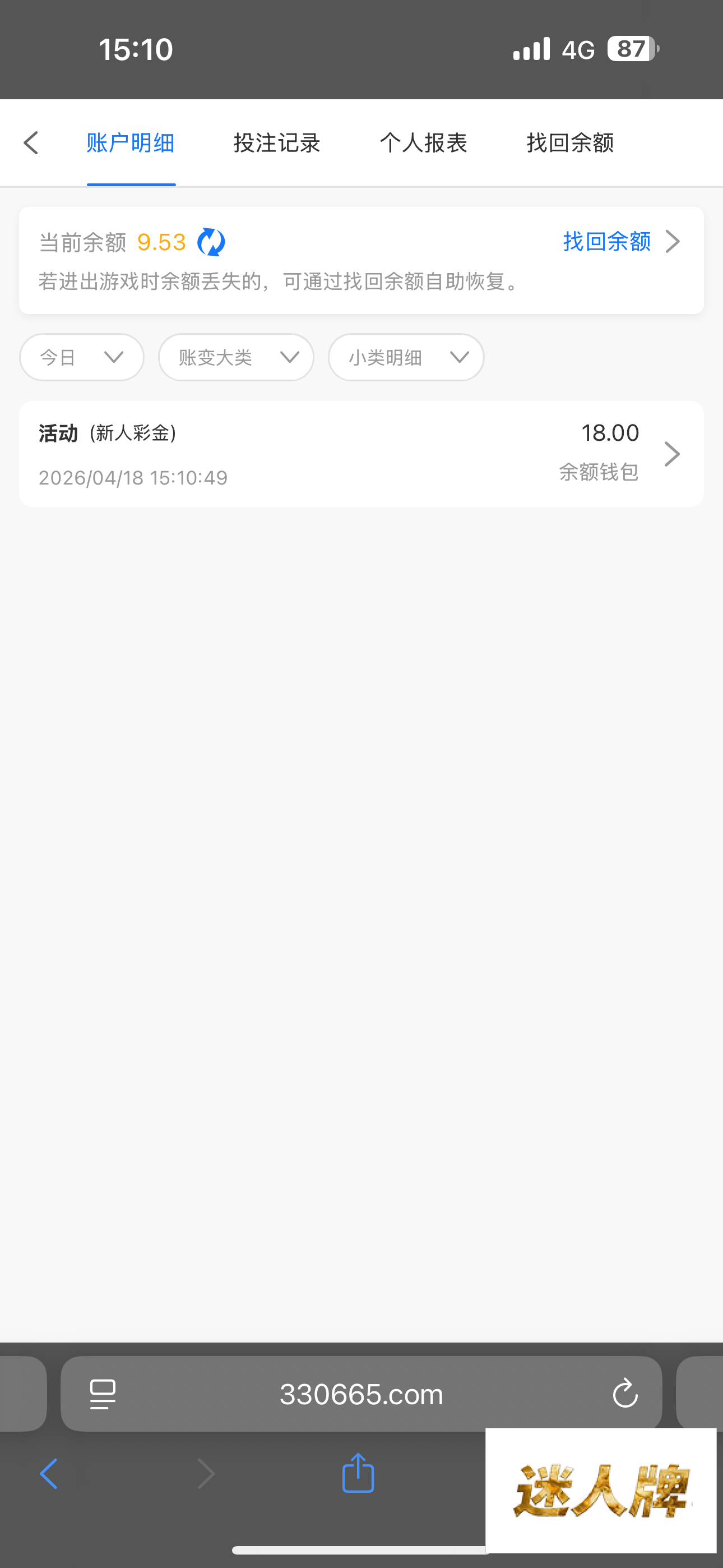Open the 活动 (新人彩金) transaction record

click(x=361, y=454)
